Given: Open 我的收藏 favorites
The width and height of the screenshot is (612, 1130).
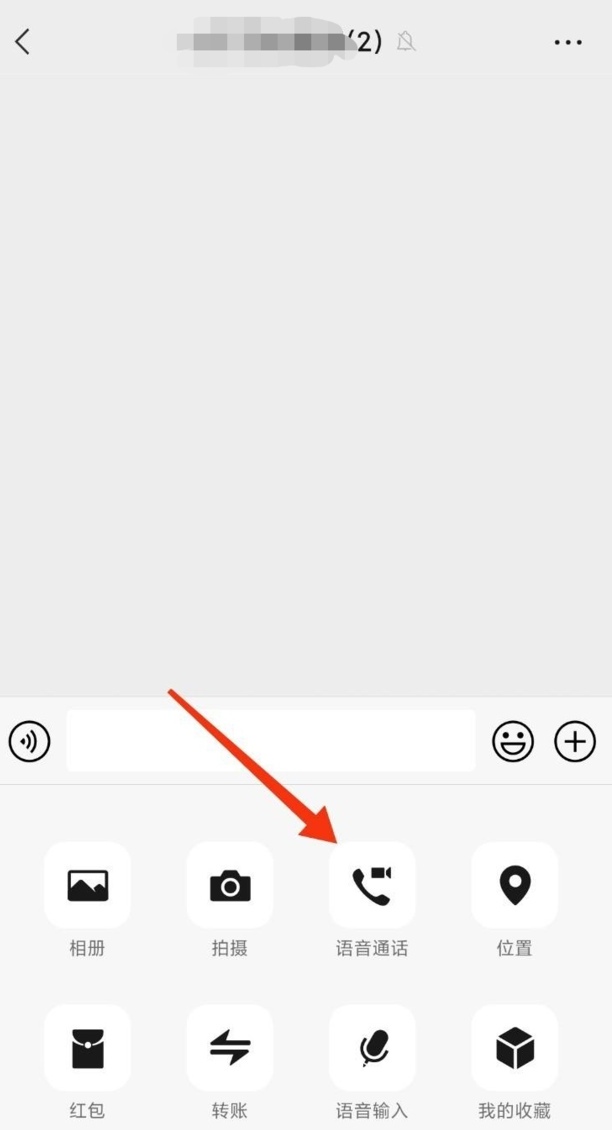Looking at the screenshot, I should click(x=515, y=1048).
